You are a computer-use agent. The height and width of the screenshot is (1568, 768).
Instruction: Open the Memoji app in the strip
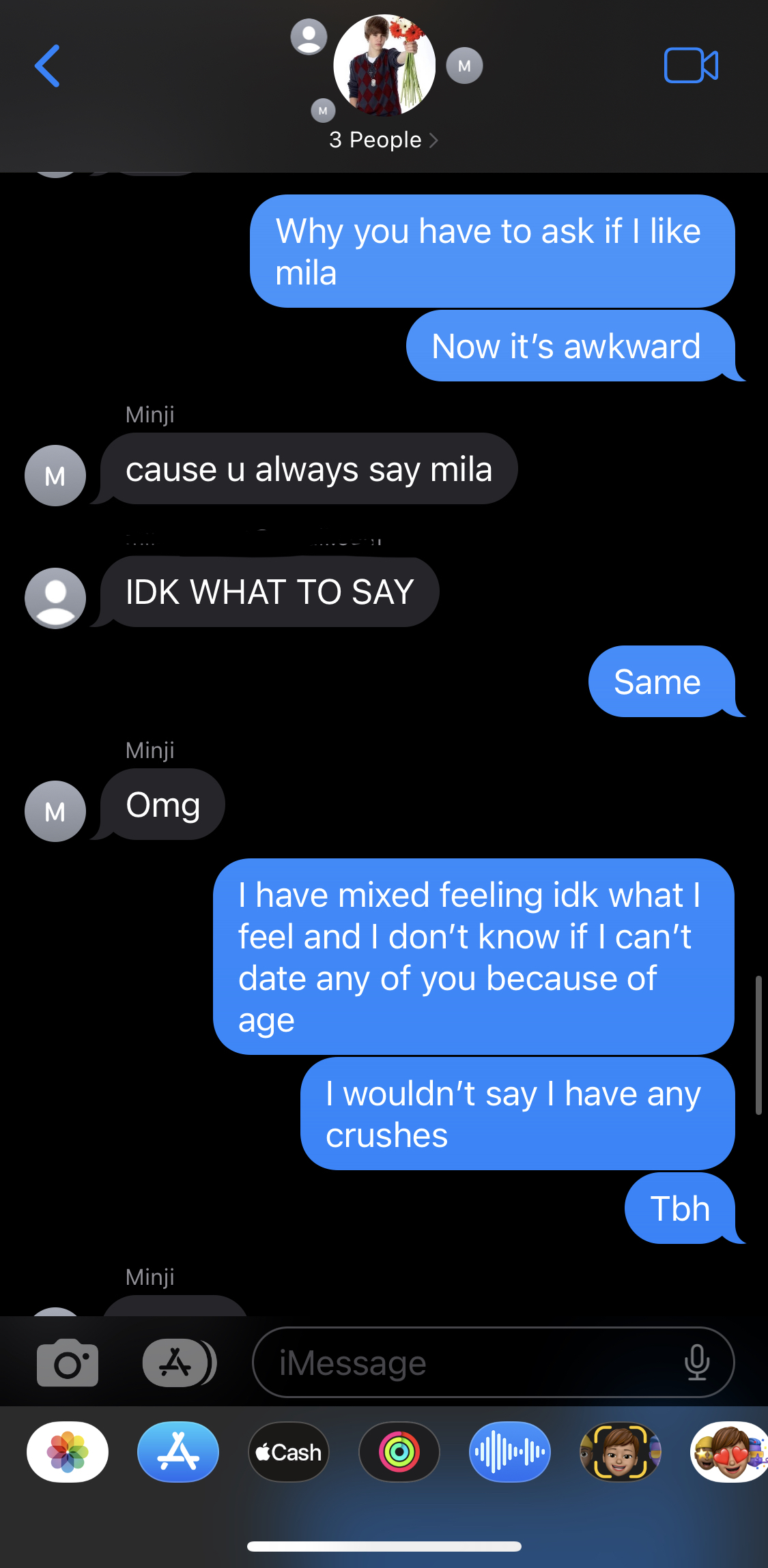[621, 1452]
